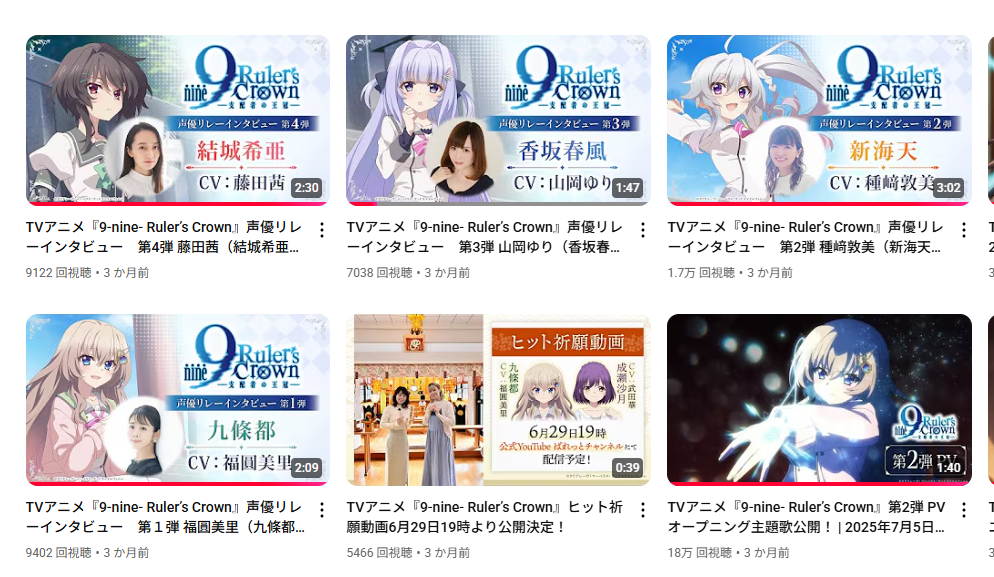The height and width of the screenshot is (577, 994).
Task: Tap the title of 第4弾 藤田茜 interview
Action: (x=165, y=237)
